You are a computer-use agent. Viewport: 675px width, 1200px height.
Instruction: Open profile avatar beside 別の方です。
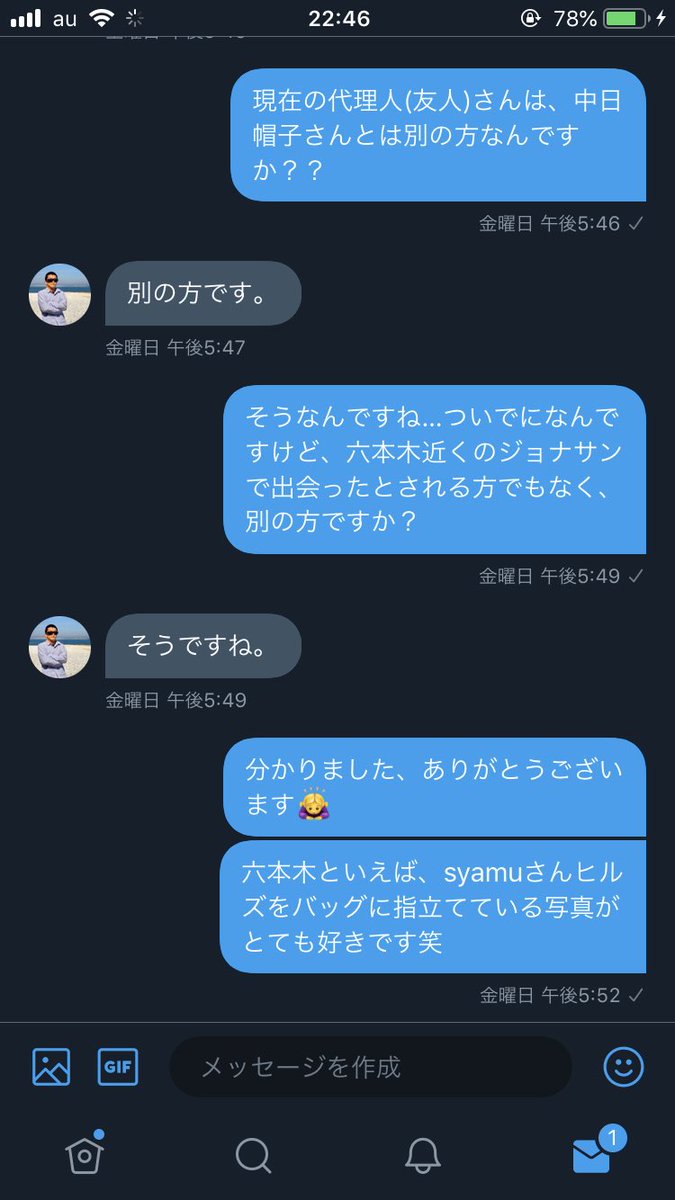(60, 294)
